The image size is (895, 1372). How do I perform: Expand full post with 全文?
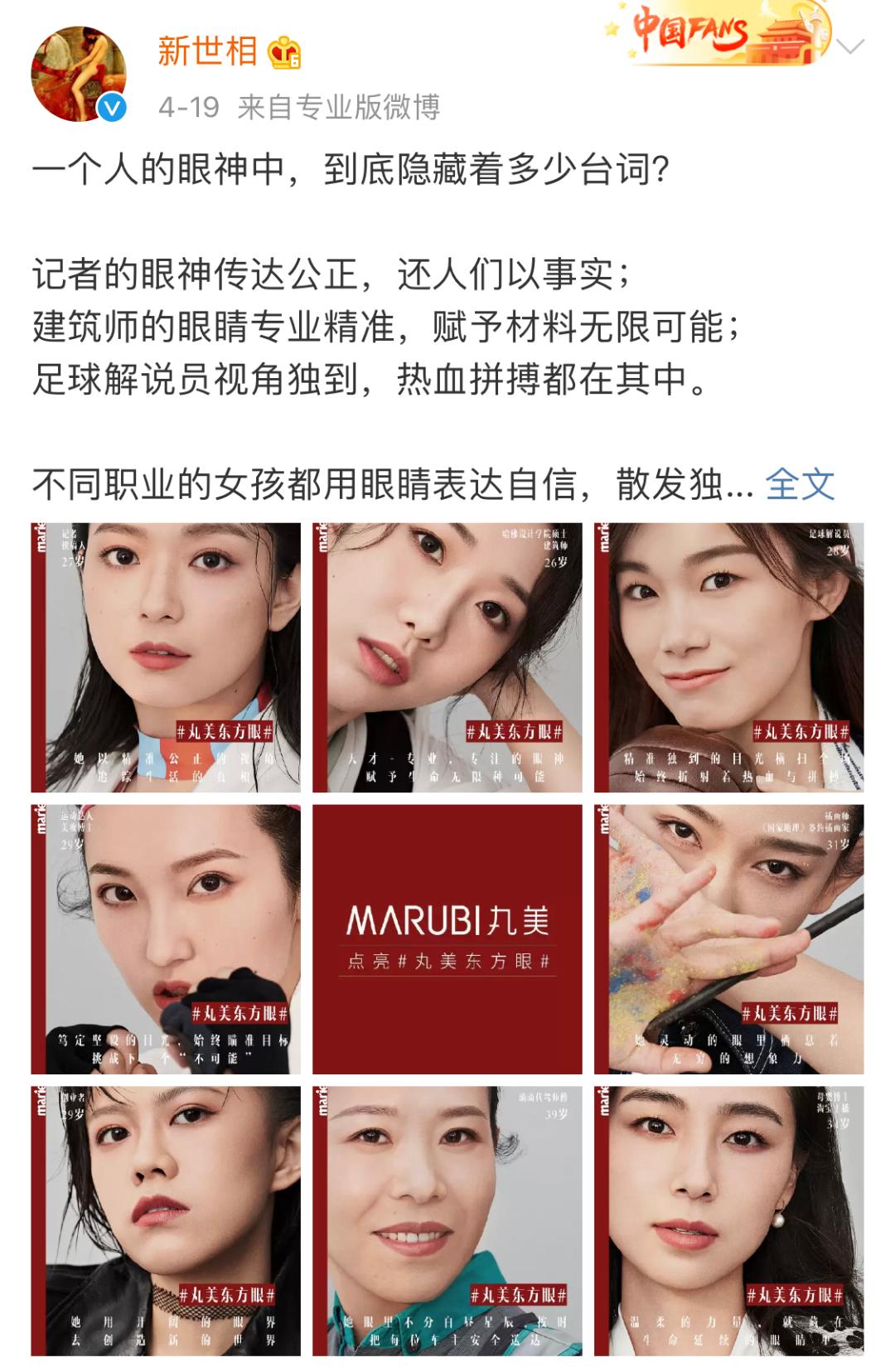pos(799,484)
